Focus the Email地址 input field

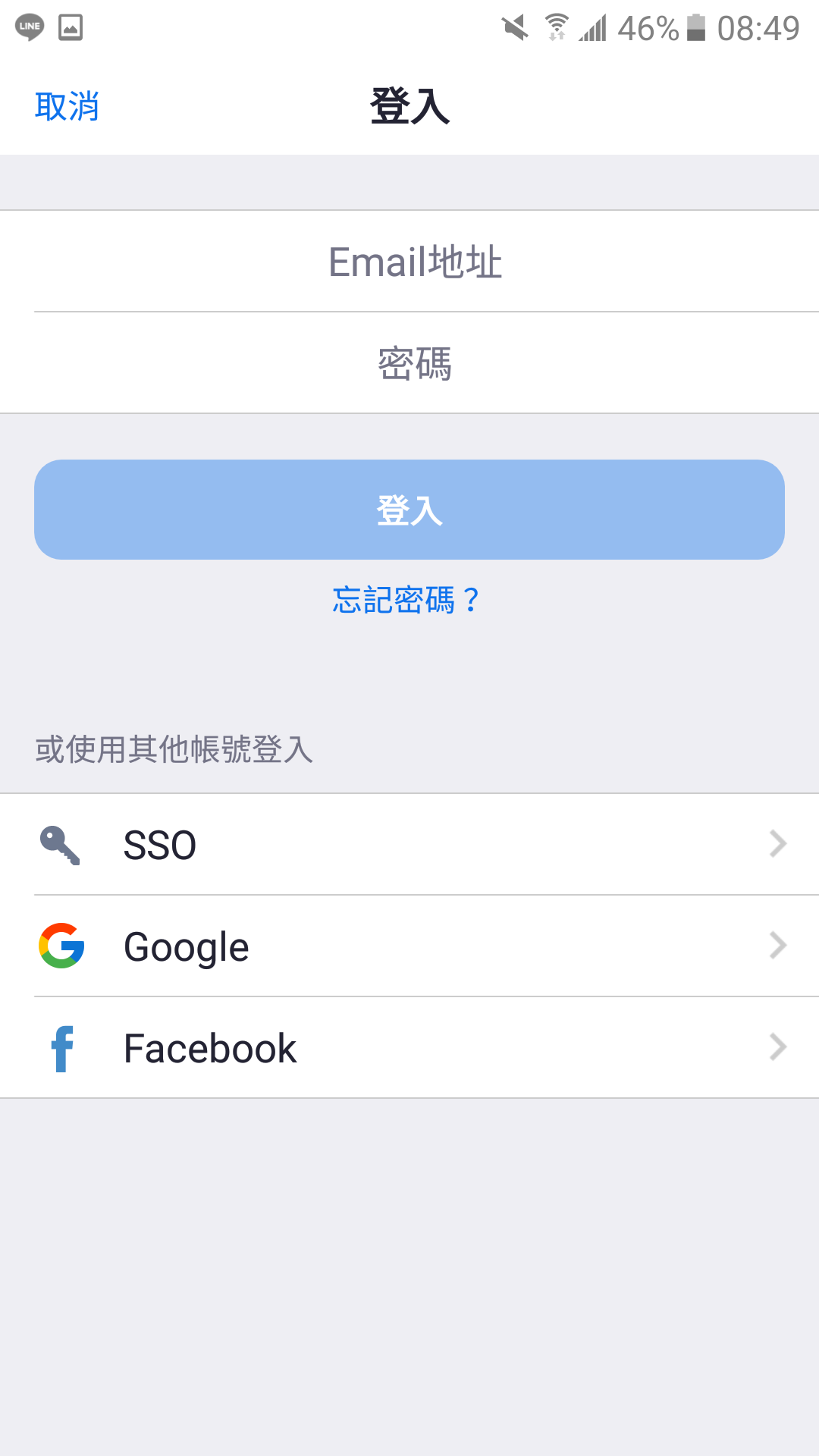(415, 262)
